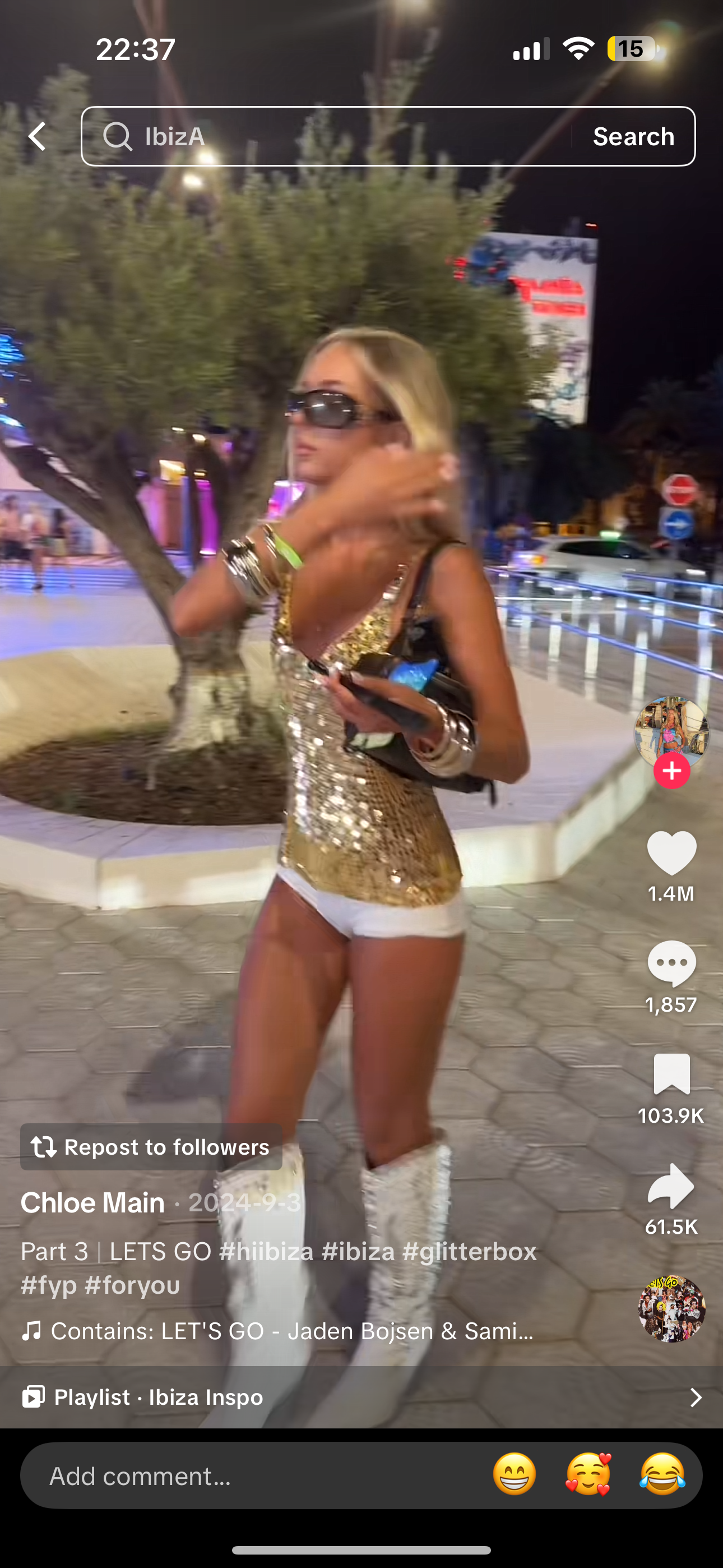Open the comments section
Image resolution: width=723 pixels, height=1568 pixels.
pyautogui.click(x=671, y=963)
